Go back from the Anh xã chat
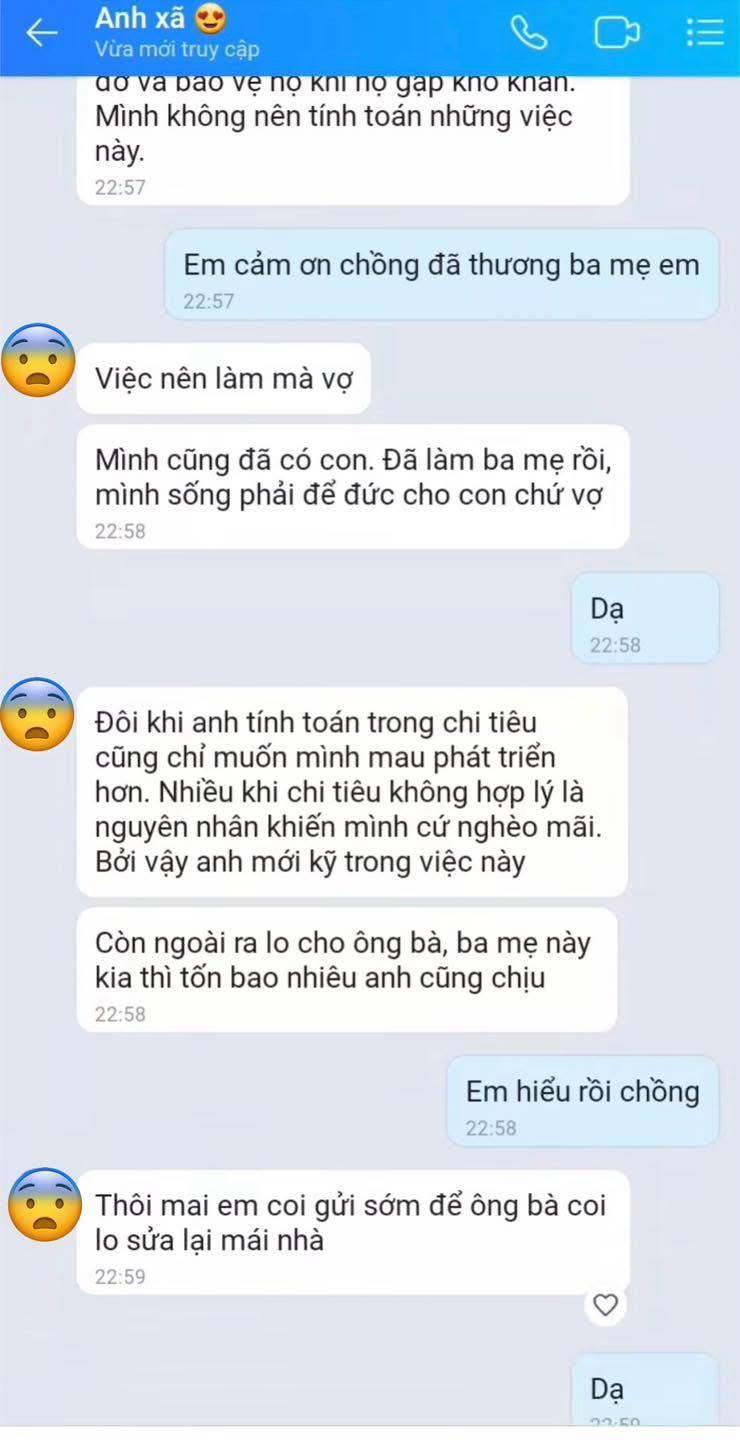This screenshot has width=740, height=1440. coord(41,33)
